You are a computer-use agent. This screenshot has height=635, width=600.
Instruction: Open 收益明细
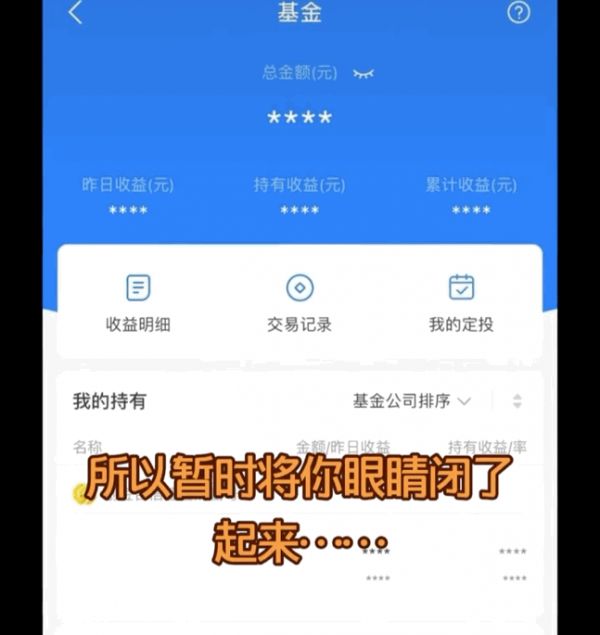pos(138,303)
